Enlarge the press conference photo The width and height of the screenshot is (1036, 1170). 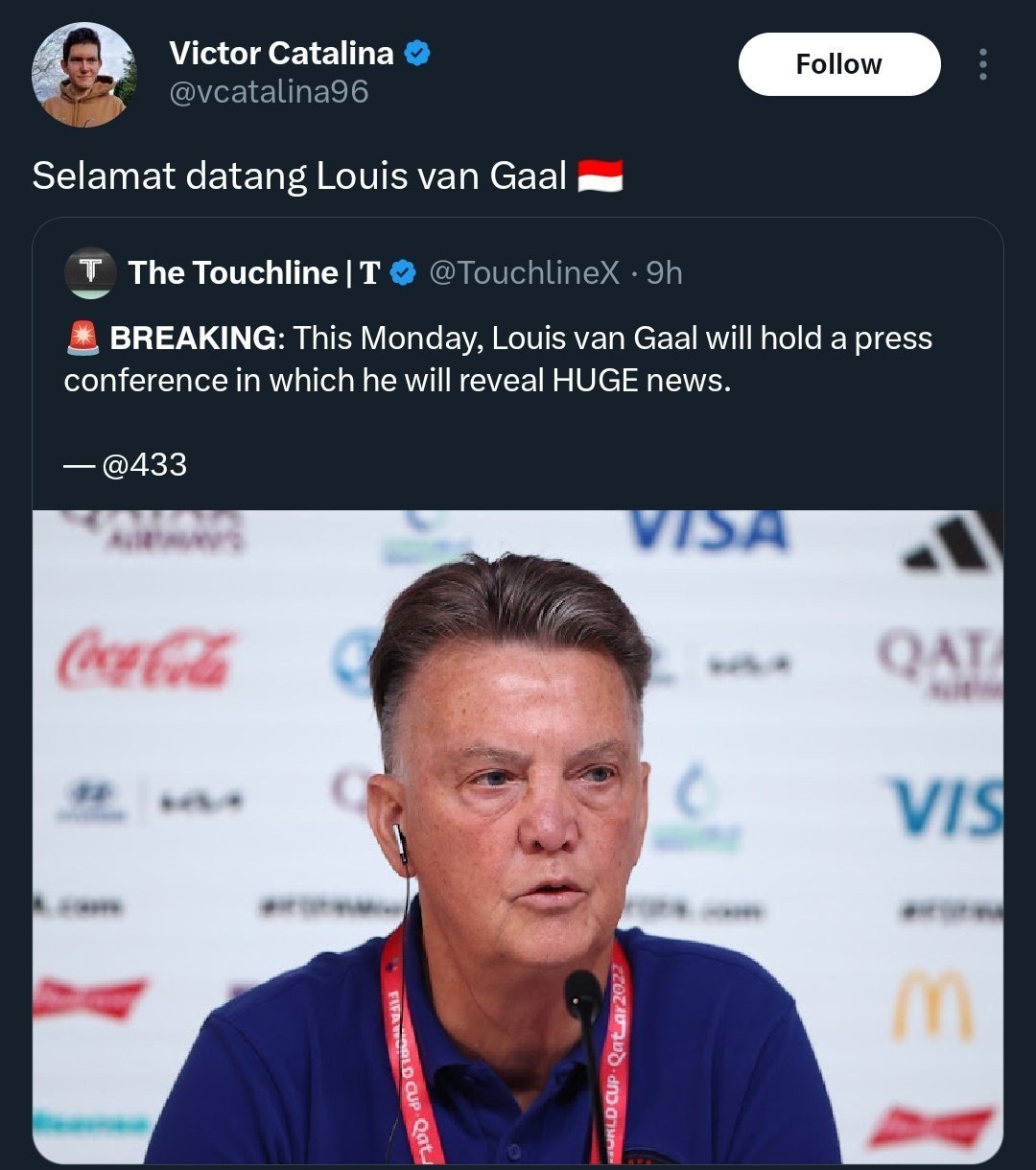(x=518, y=834)
